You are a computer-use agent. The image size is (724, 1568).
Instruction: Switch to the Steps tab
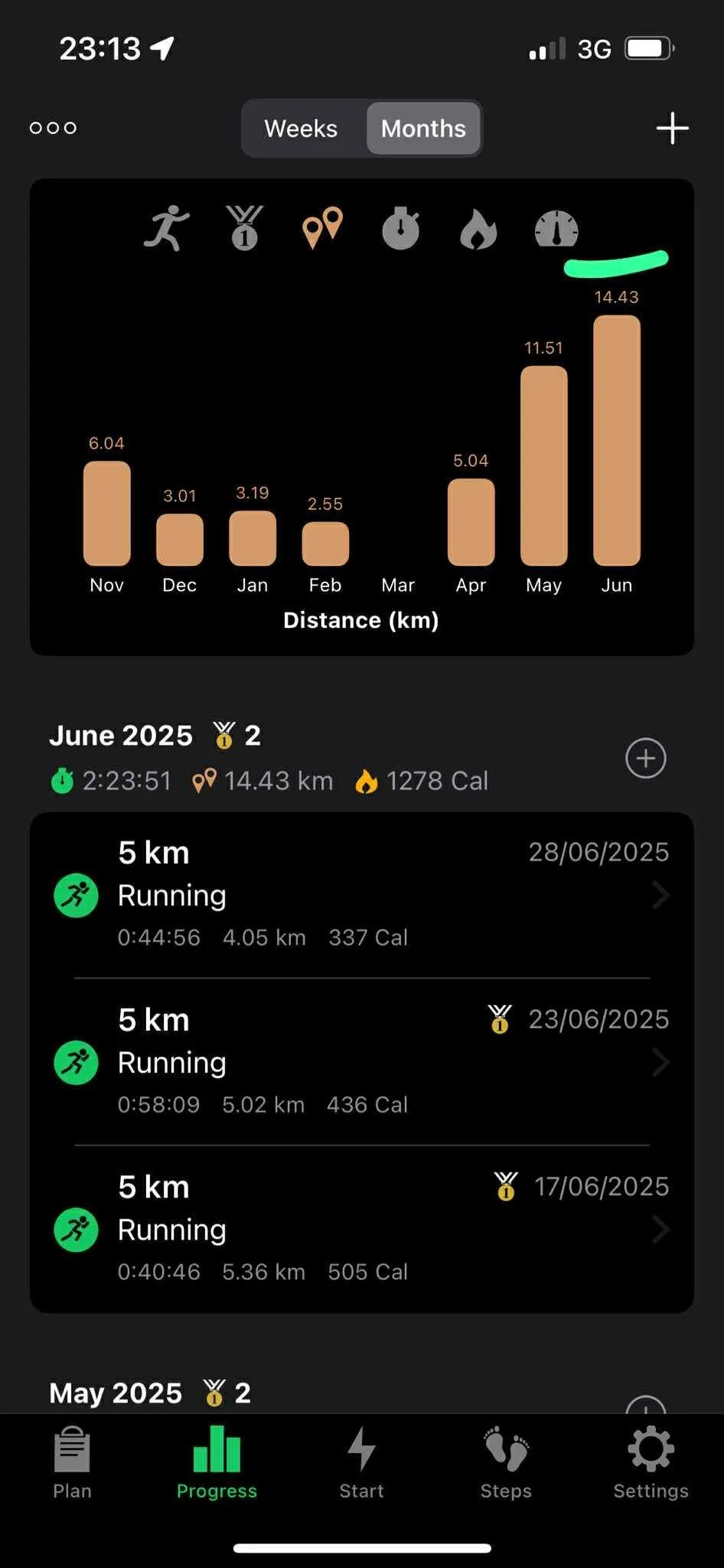(506, 1462)
